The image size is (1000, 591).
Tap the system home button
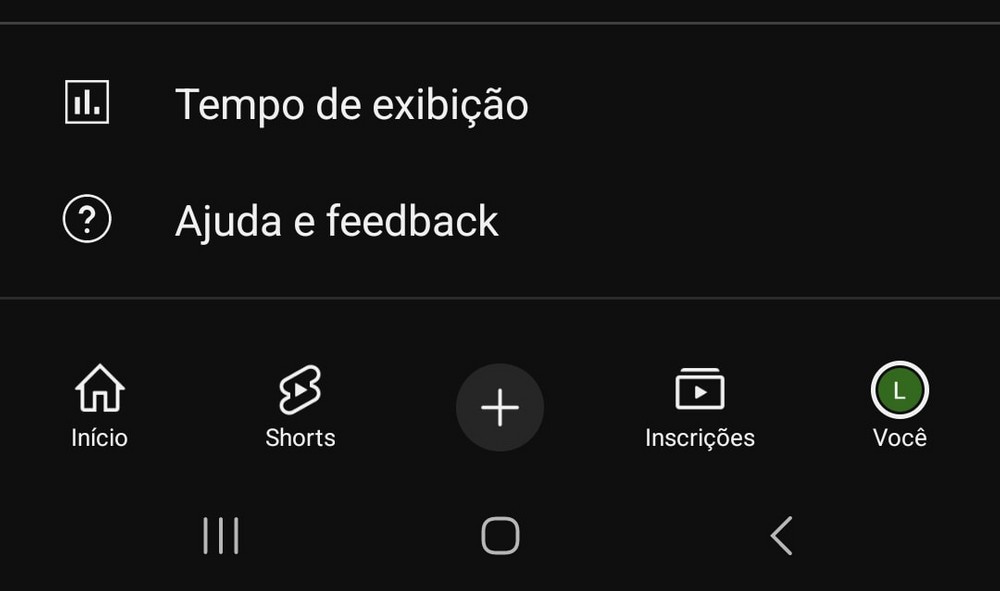point(500,536)
